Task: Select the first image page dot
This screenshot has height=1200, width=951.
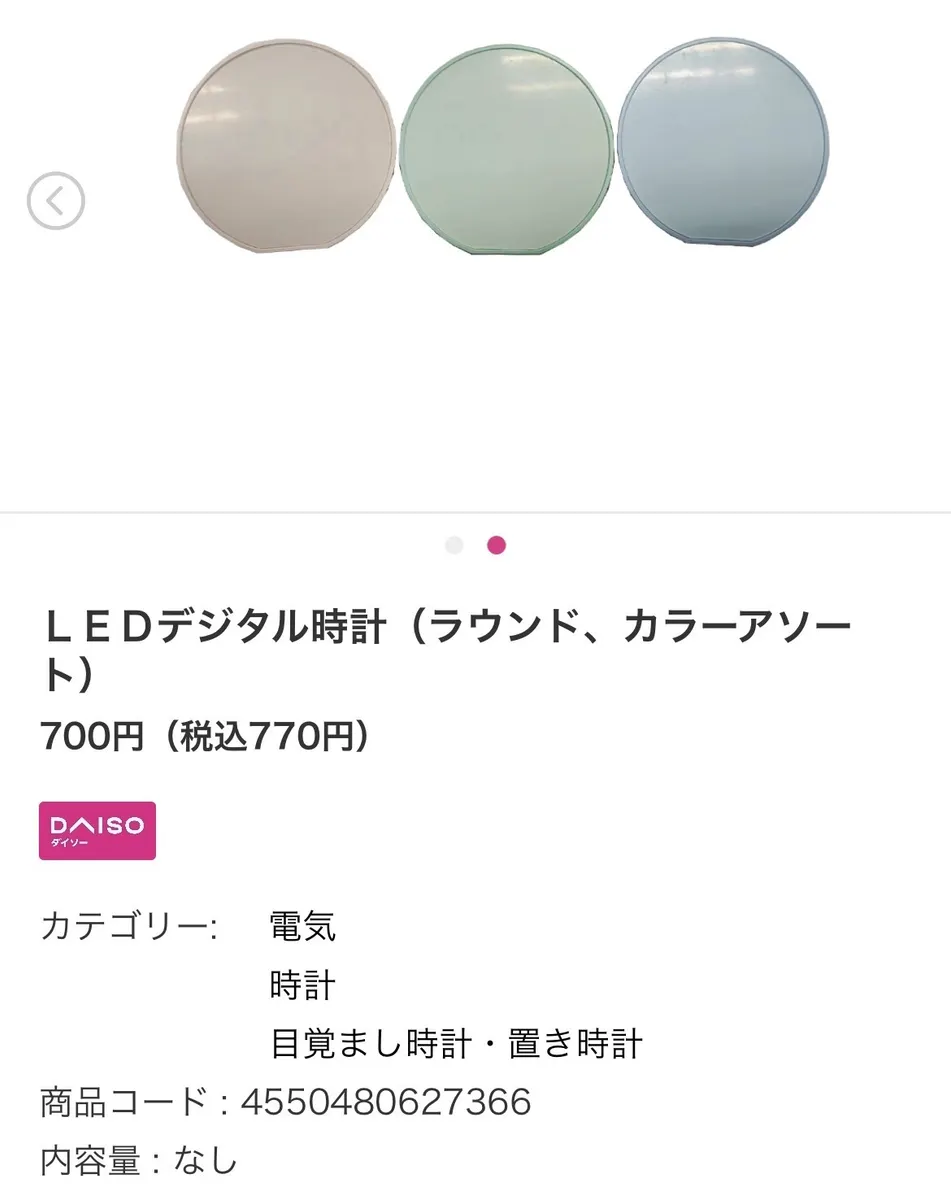Action: click(454, 545)
